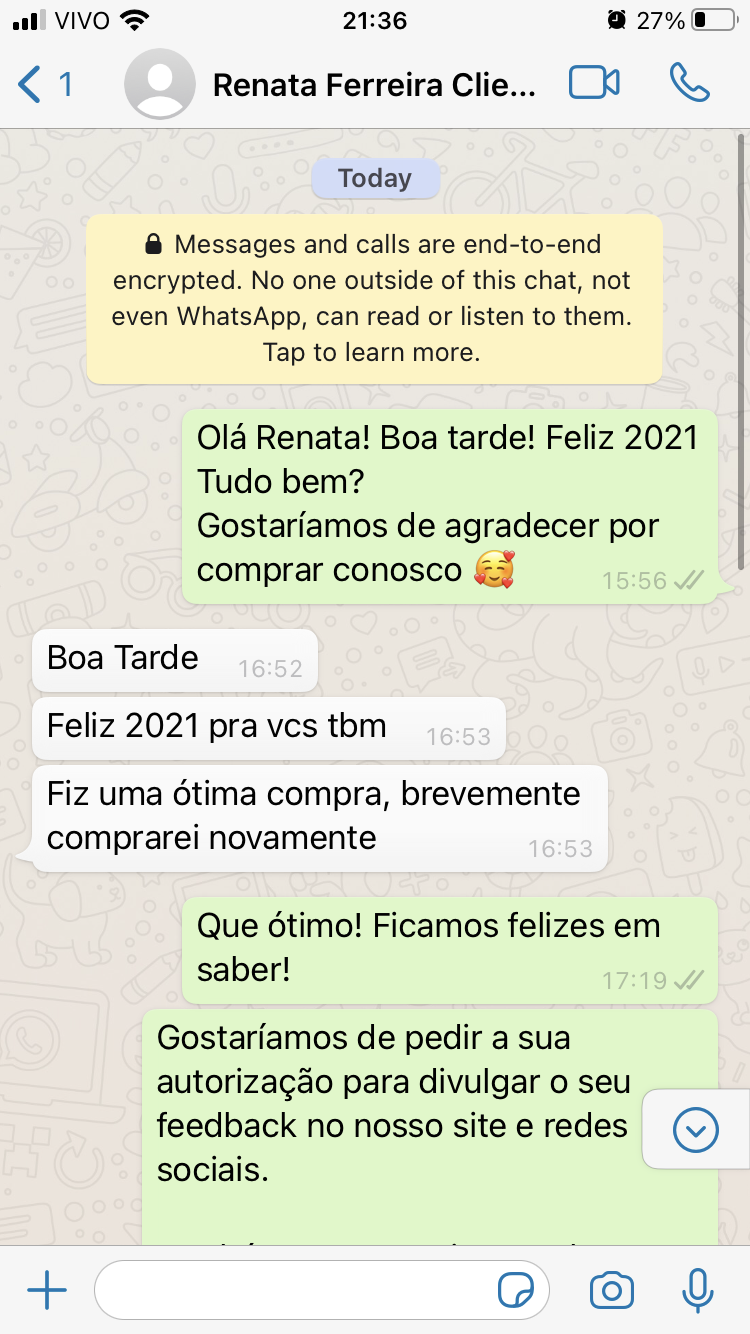Viewport: 750px width, 1334px height.
Task: Open the attachment plus menu
Action: 46,1291
